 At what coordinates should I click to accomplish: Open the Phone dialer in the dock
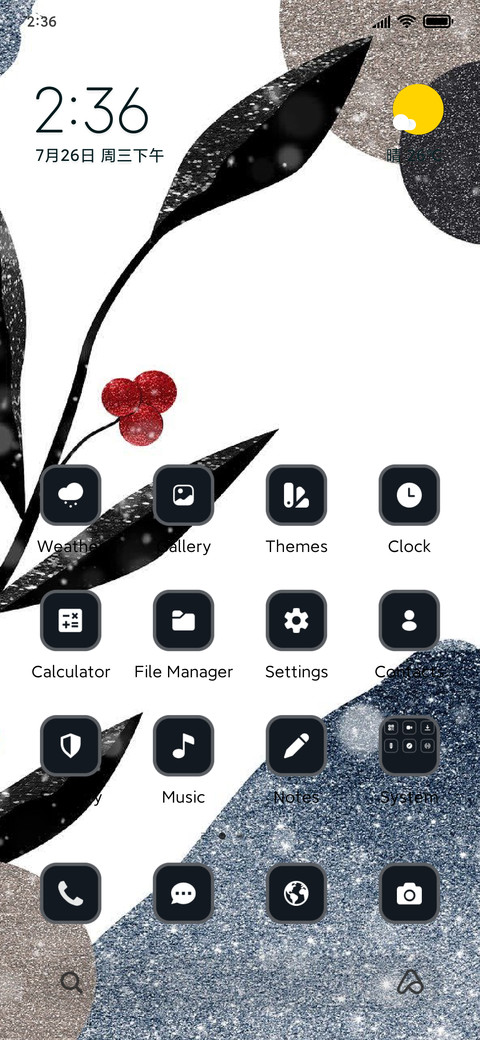pos(71,893)
